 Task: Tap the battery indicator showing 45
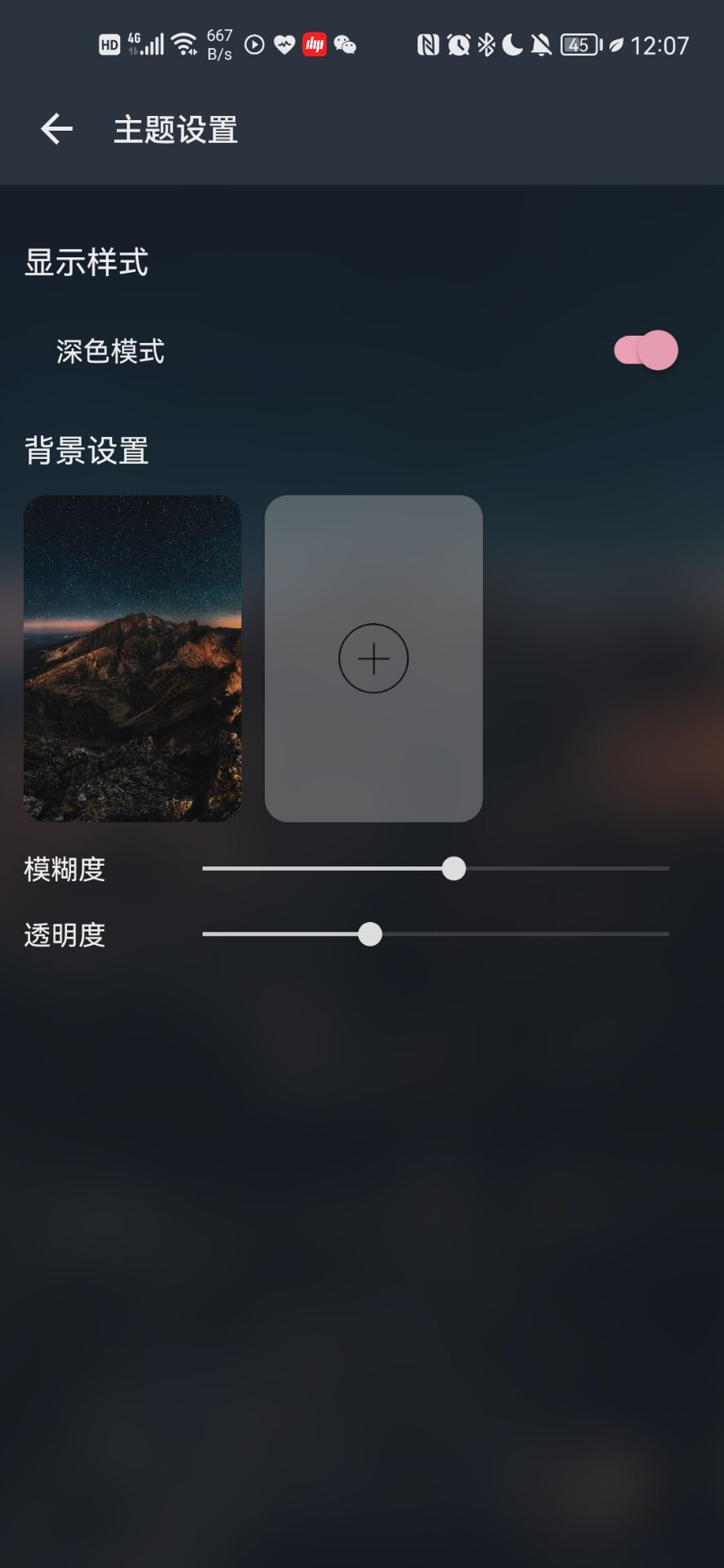[x=577, y=44]
